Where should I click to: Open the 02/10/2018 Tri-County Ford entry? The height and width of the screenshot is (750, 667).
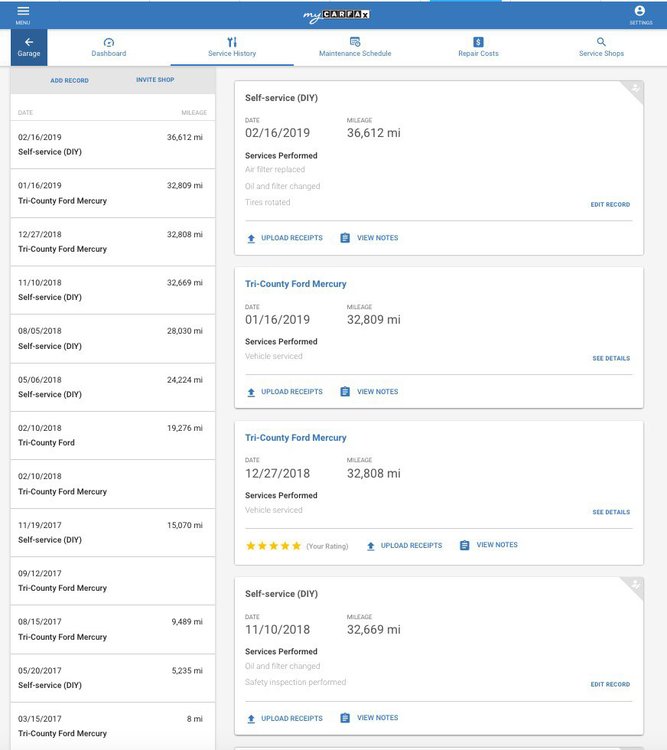pyautogui.click(x=112, y=435)
